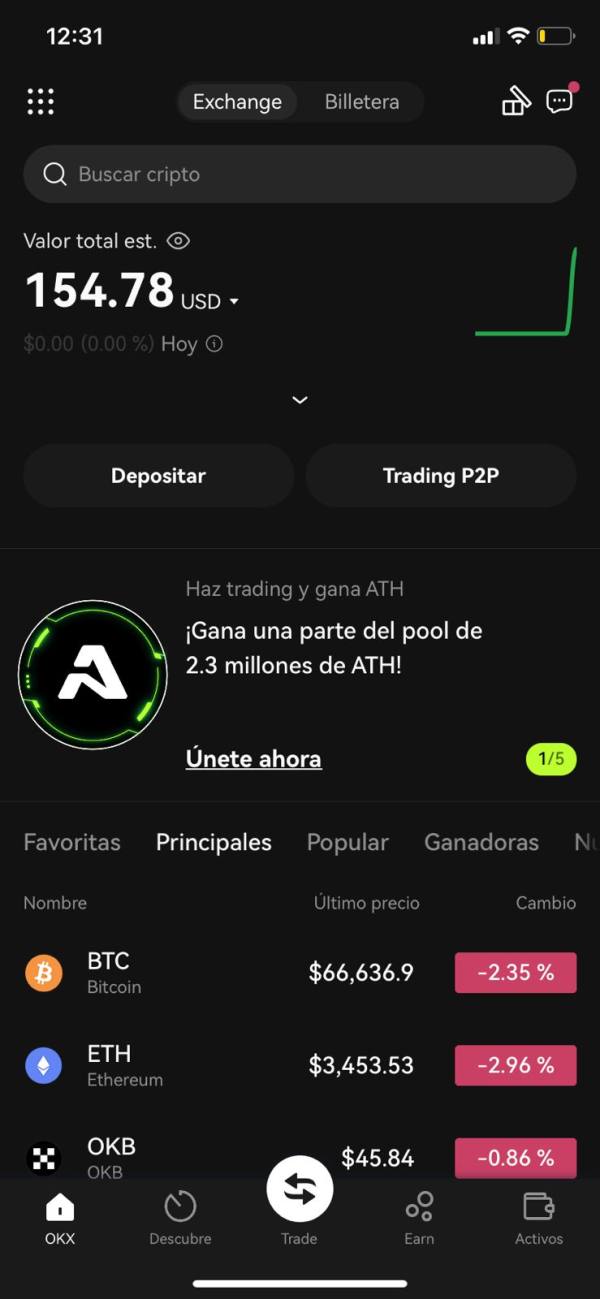Open the BTC Bitcoin row

click(x=300, y=973)
